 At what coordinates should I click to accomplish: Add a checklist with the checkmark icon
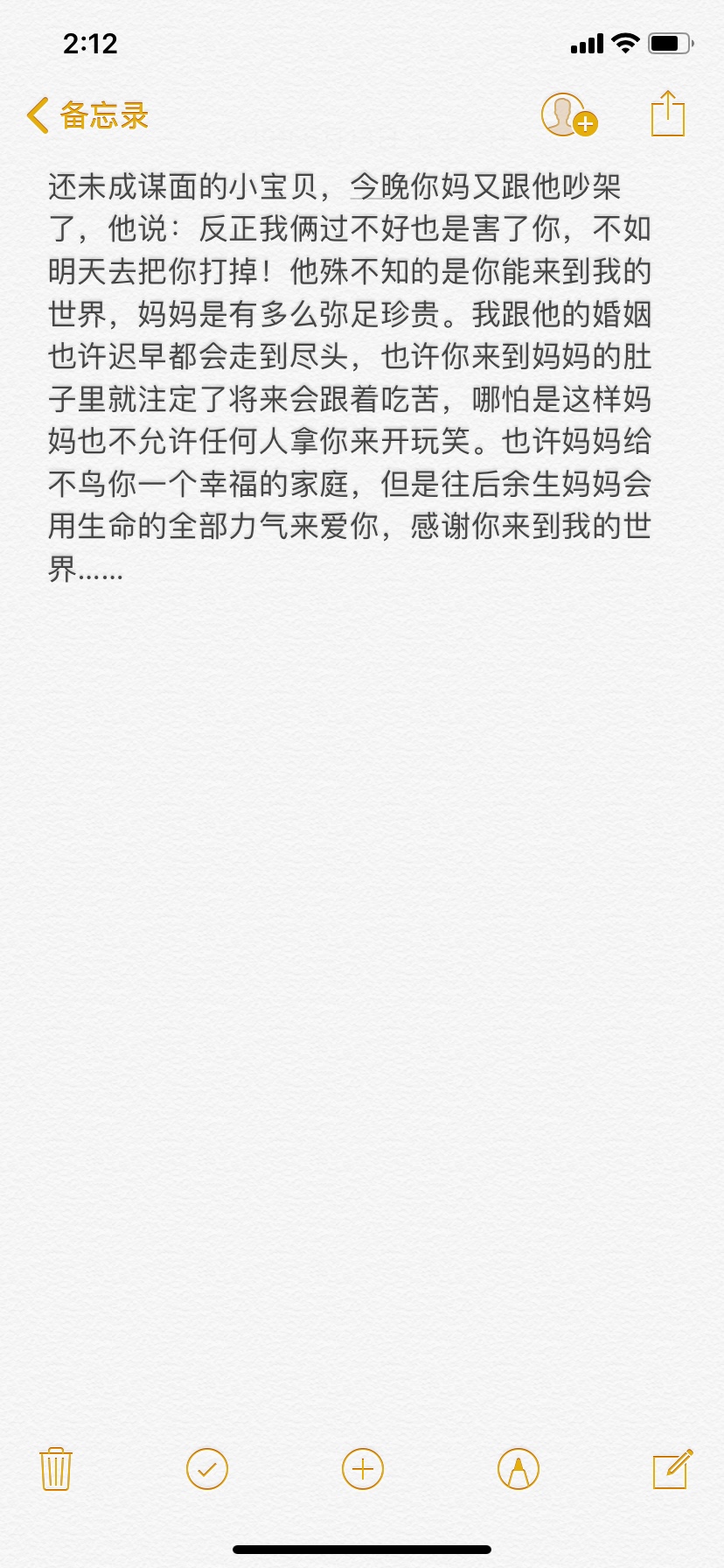pos(207,1468)
